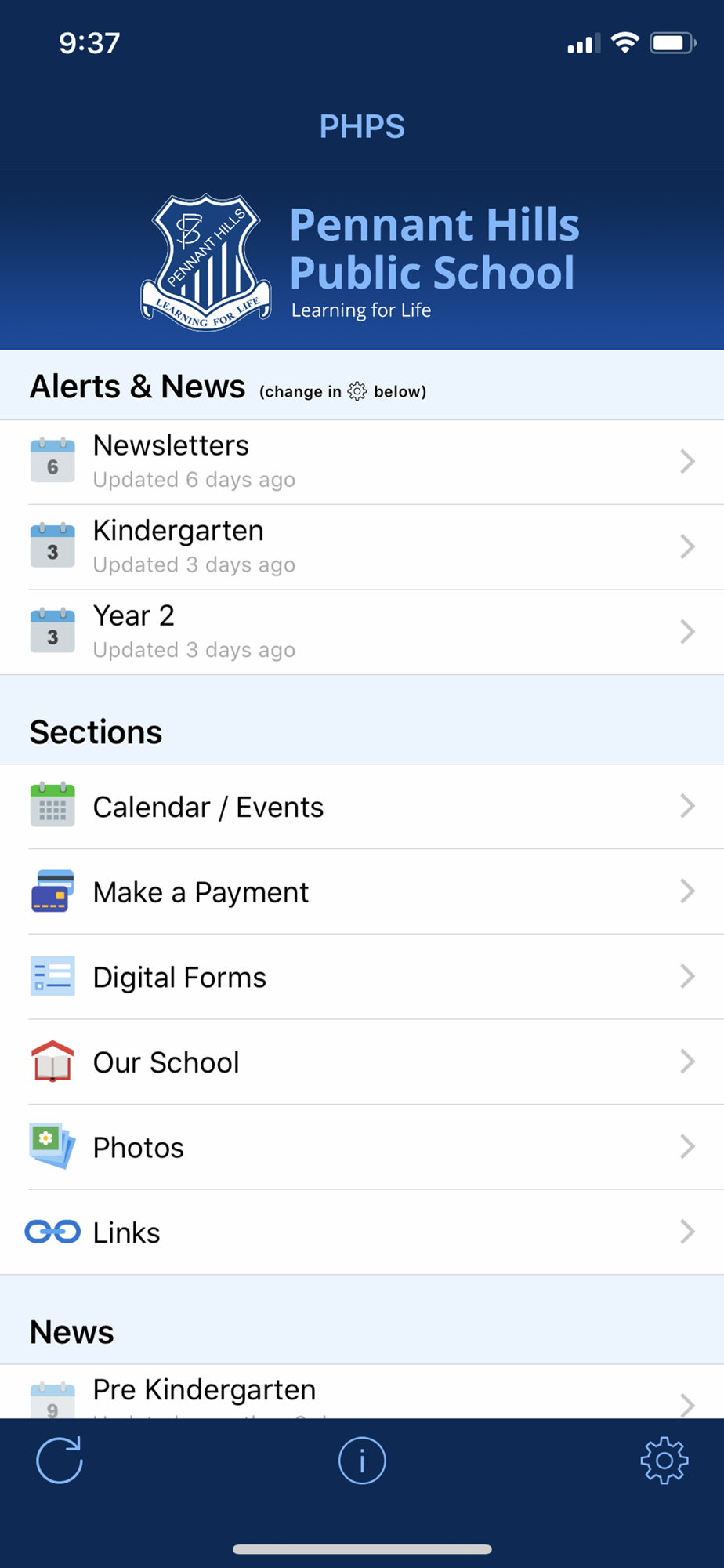Open Digital Forms

pyautogui.click(x=362, y=977)
